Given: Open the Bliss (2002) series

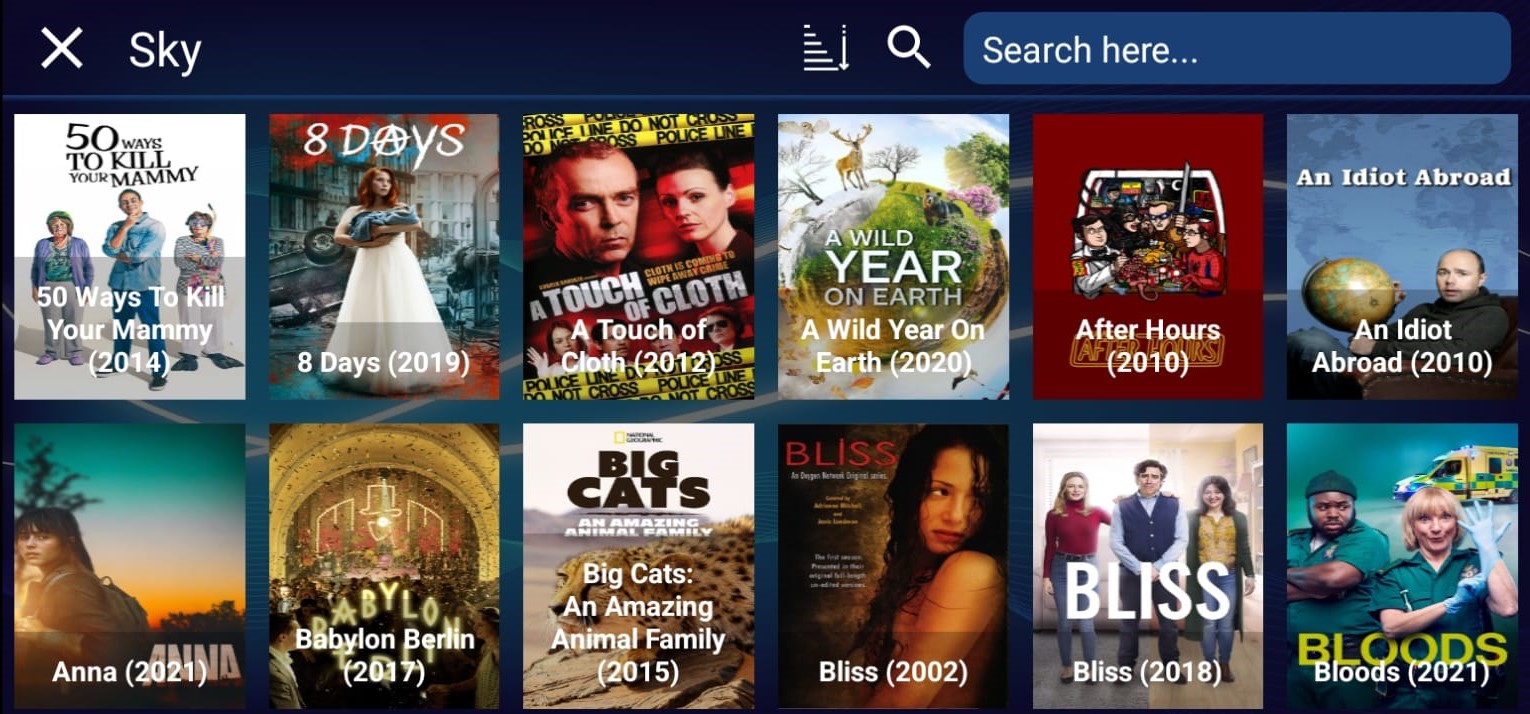Looking at the screenshot, I should 893,566.
